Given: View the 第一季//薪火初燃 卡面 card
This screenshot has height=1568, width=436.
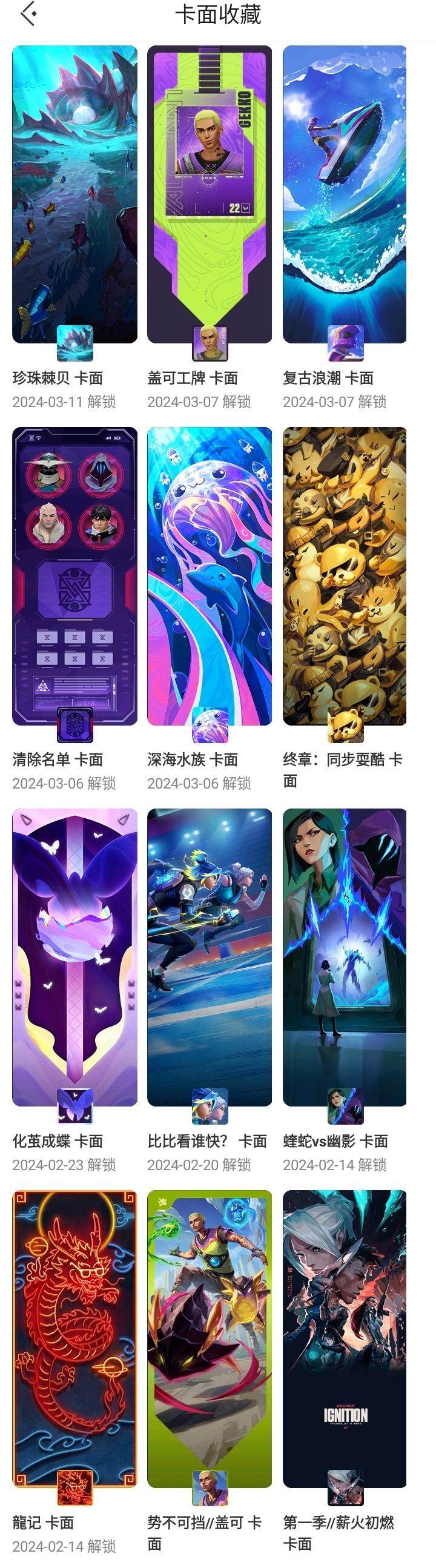Looking at the screenshot, I should pos(345,1338).
